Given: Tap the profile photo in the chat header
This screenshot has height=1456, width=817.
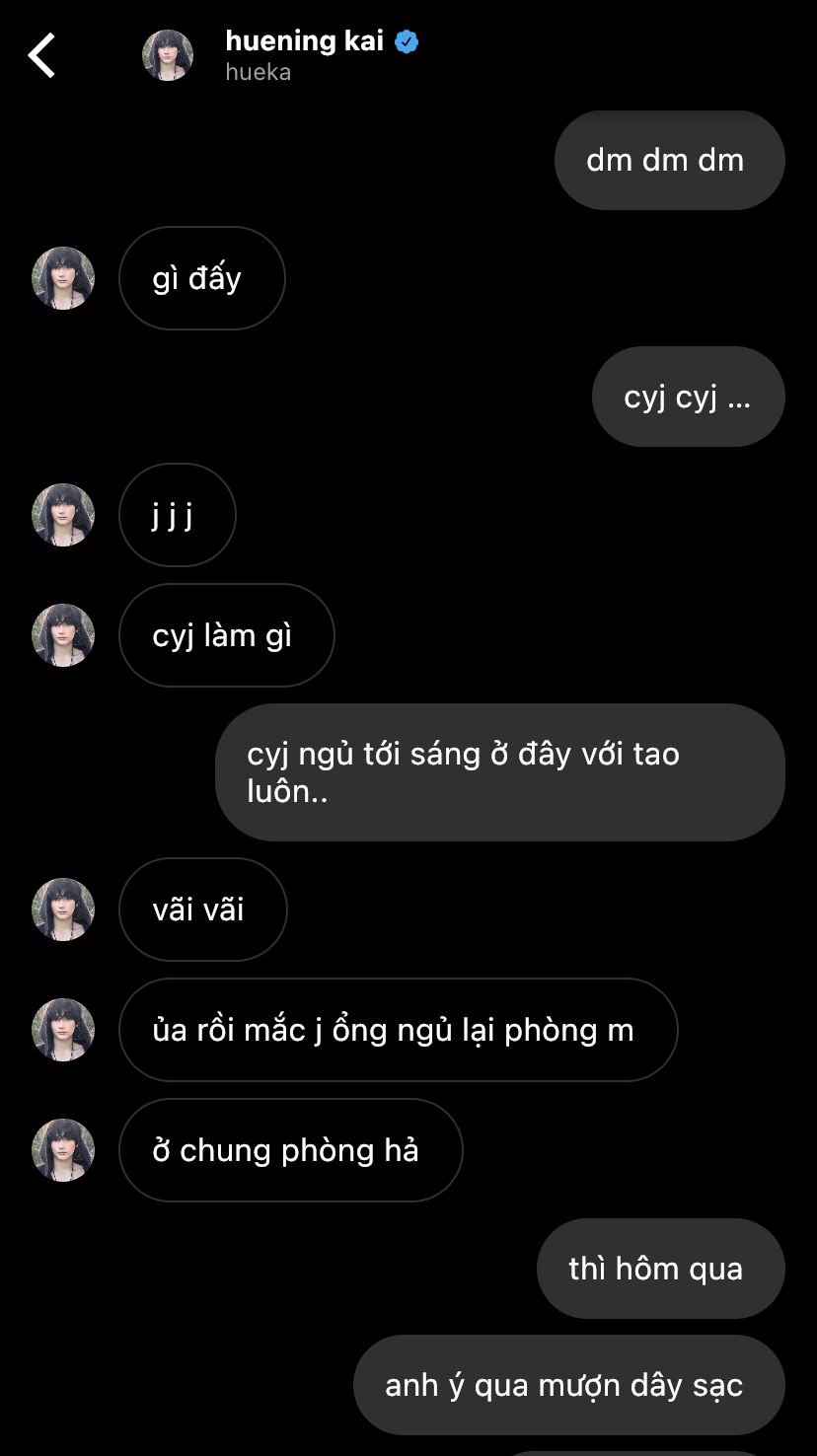Looking at the screenshot, I should [x=168, y=55].
